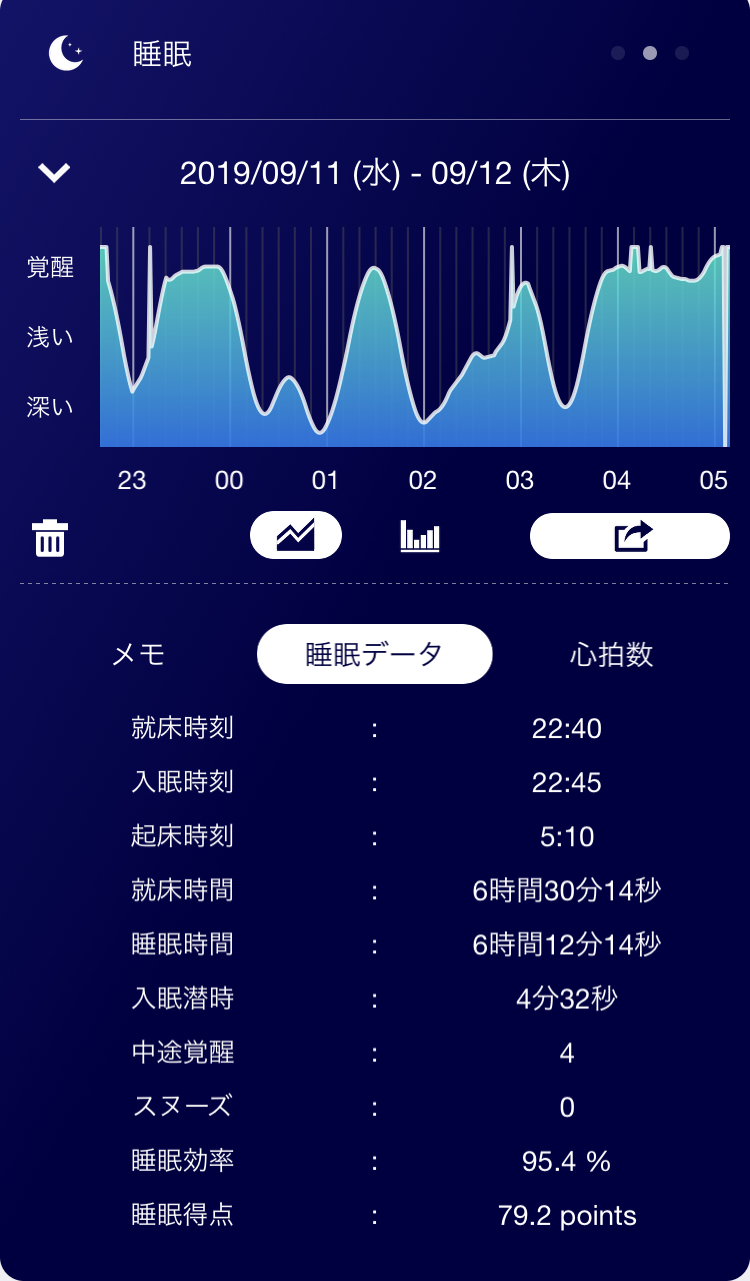Share this sleep record
The width and height of the screenshot is (750, 1281).
[x=630, y=536]
